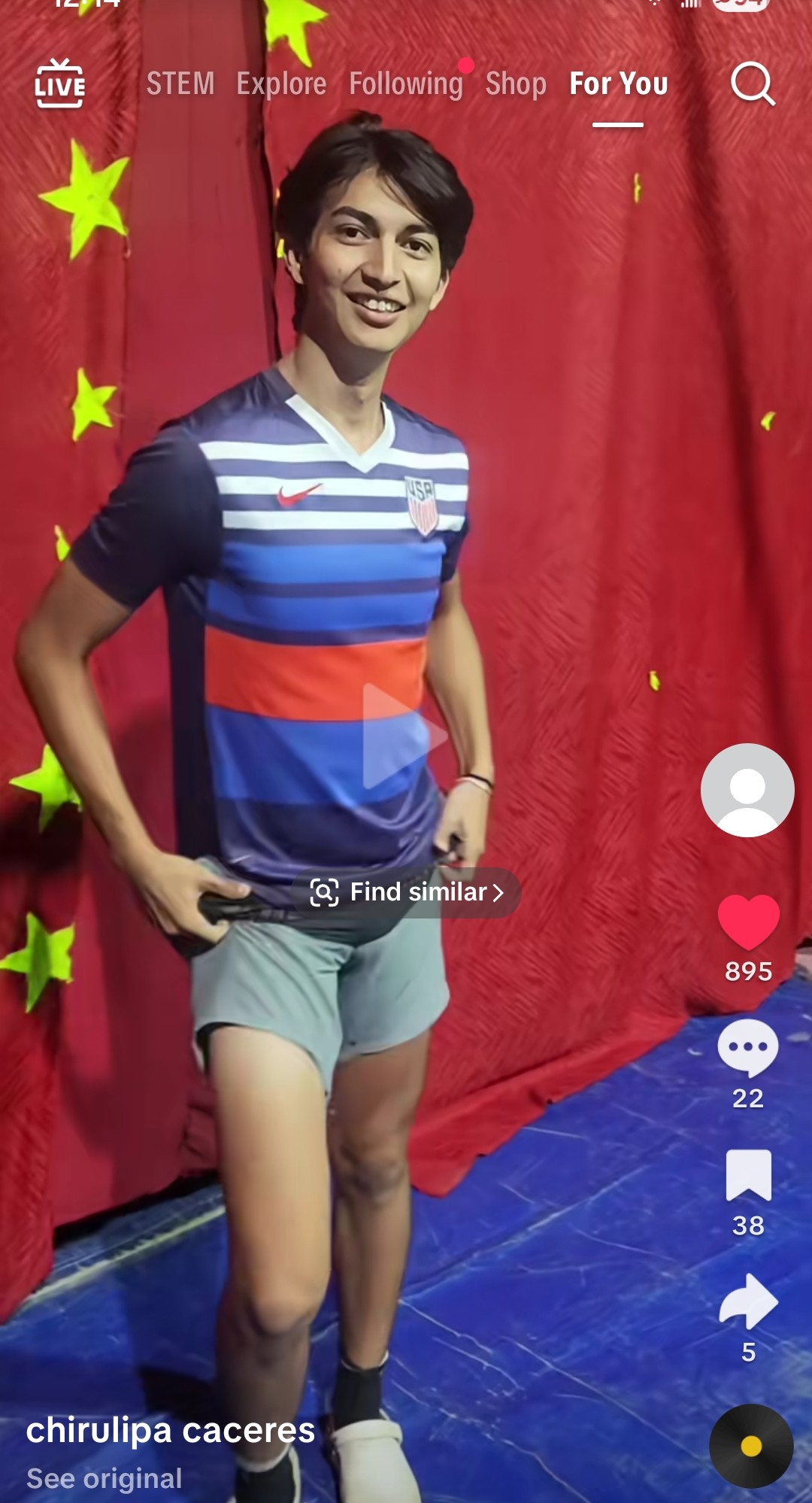Switch to the Explore tab
Image resolution: width=812 pixels, height=1503 pixels.
(281, 83)
